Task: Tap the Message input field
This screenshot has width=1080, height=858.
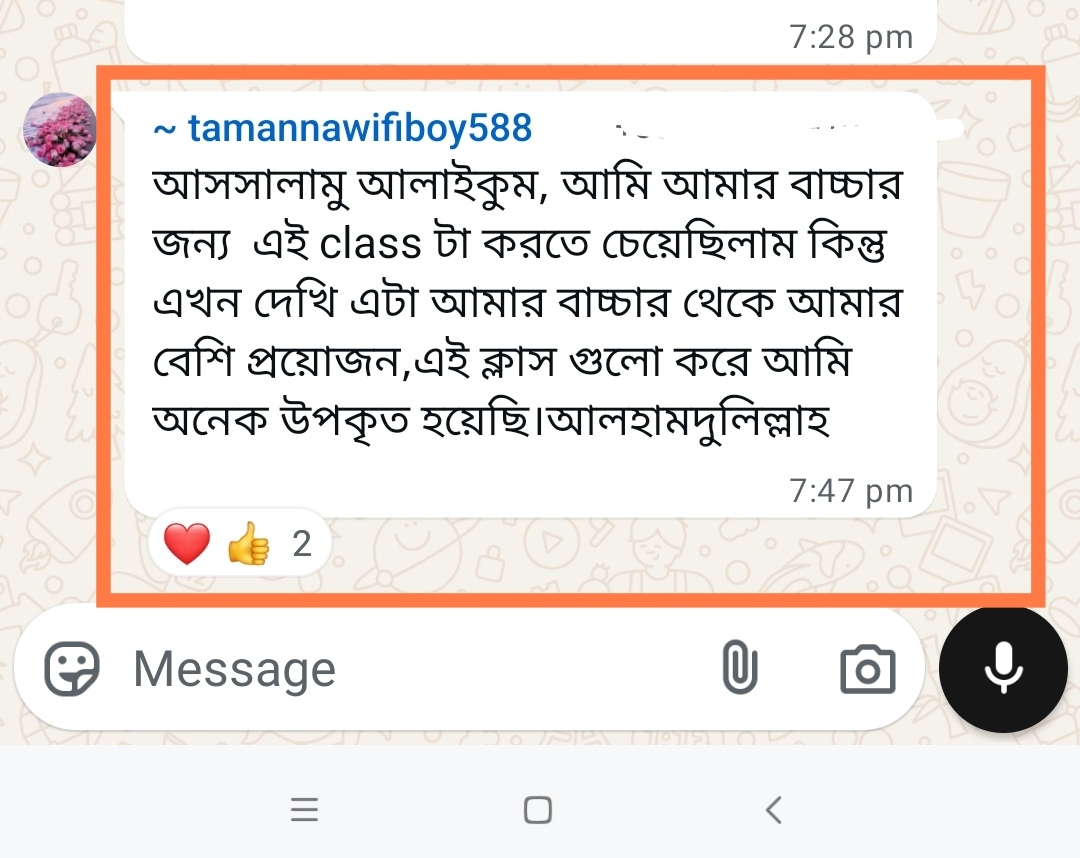Action: point(400,669)
